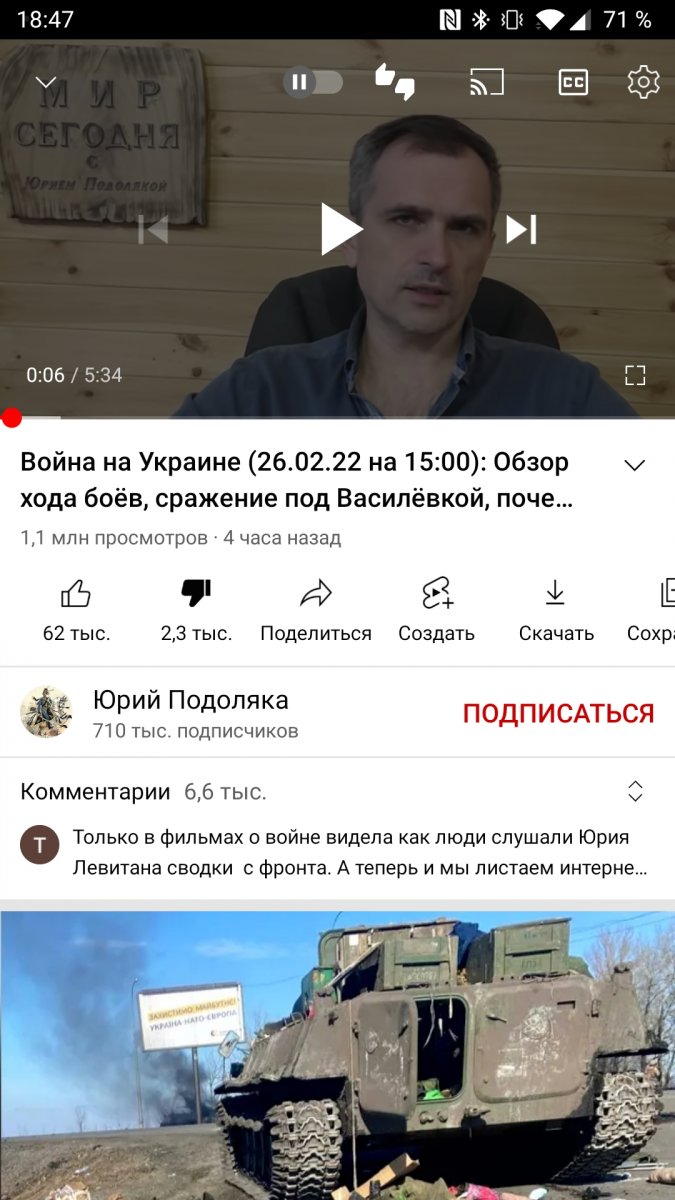
Task: Toggle the autoplay switch
Action: 313,82
